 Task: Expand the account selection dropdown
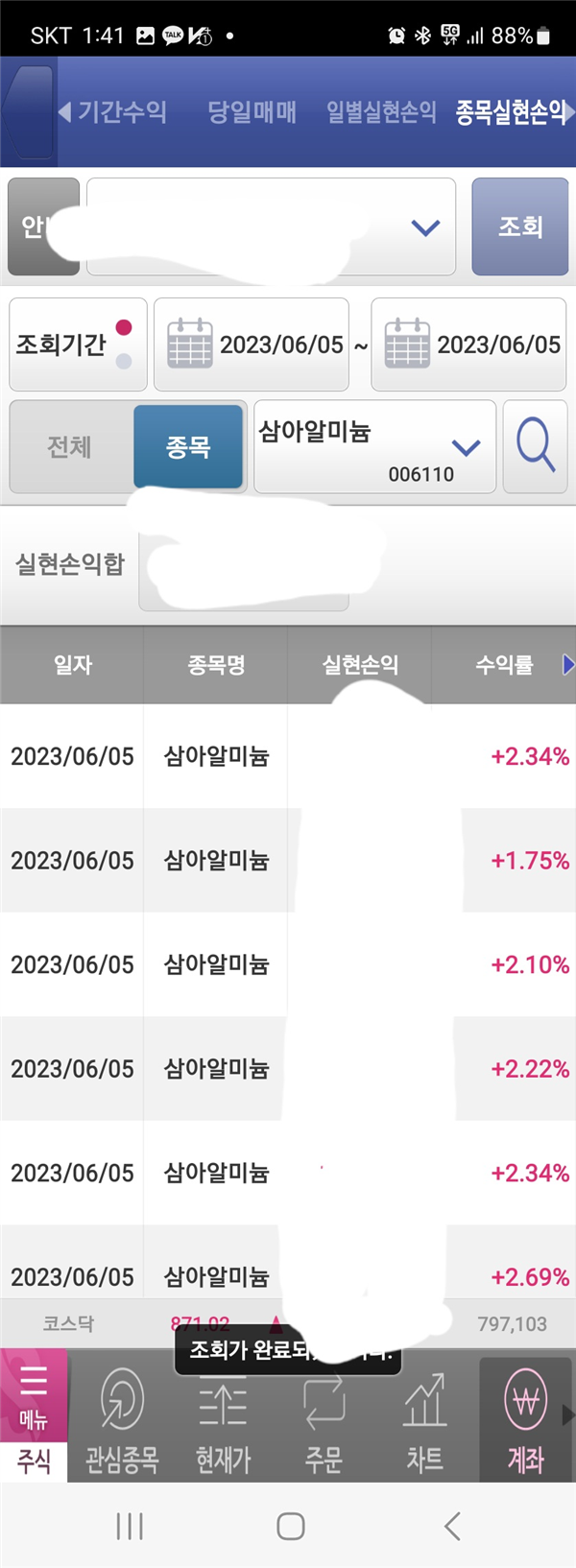point(424,227)
